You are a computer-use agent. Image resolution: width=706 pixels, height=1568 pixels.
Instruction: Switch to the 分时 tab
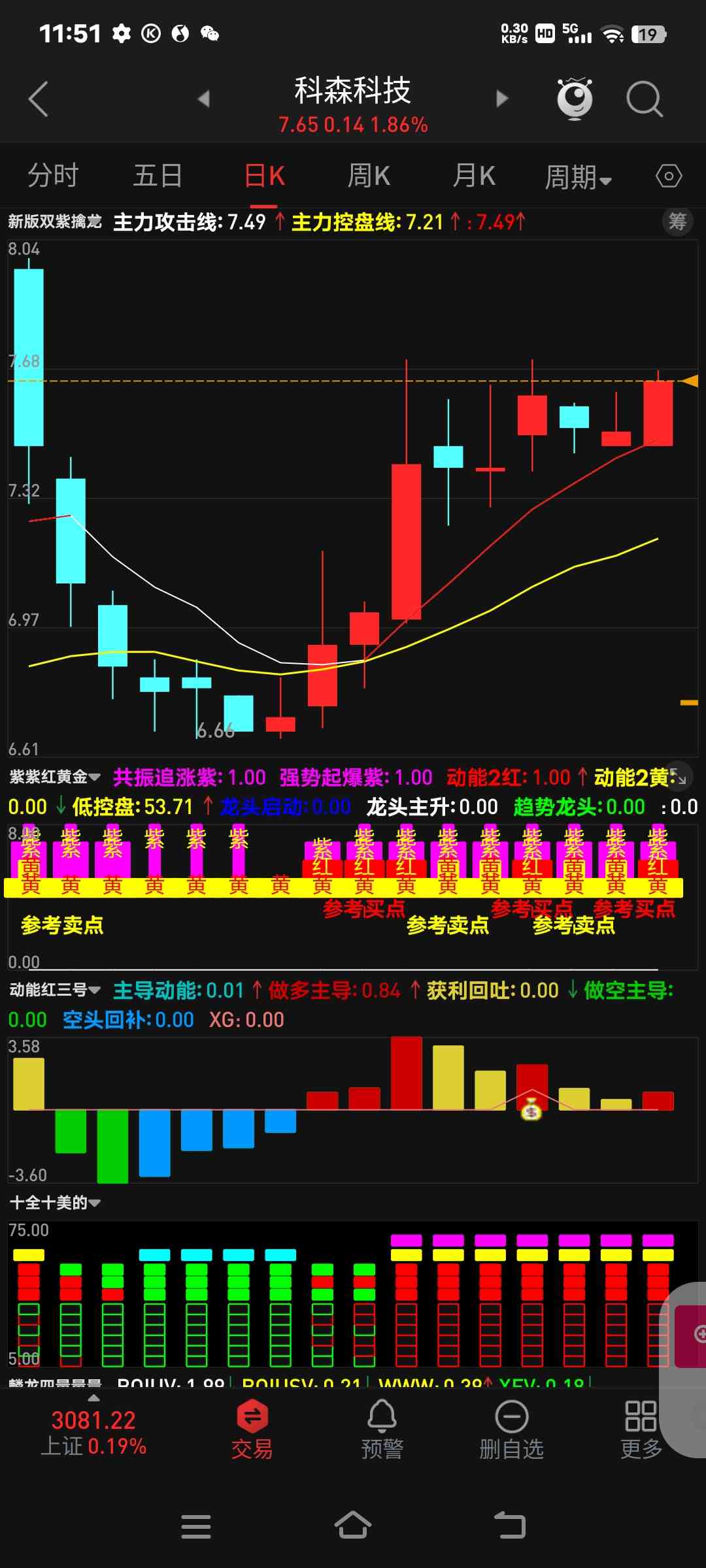[x=53, y=176]
